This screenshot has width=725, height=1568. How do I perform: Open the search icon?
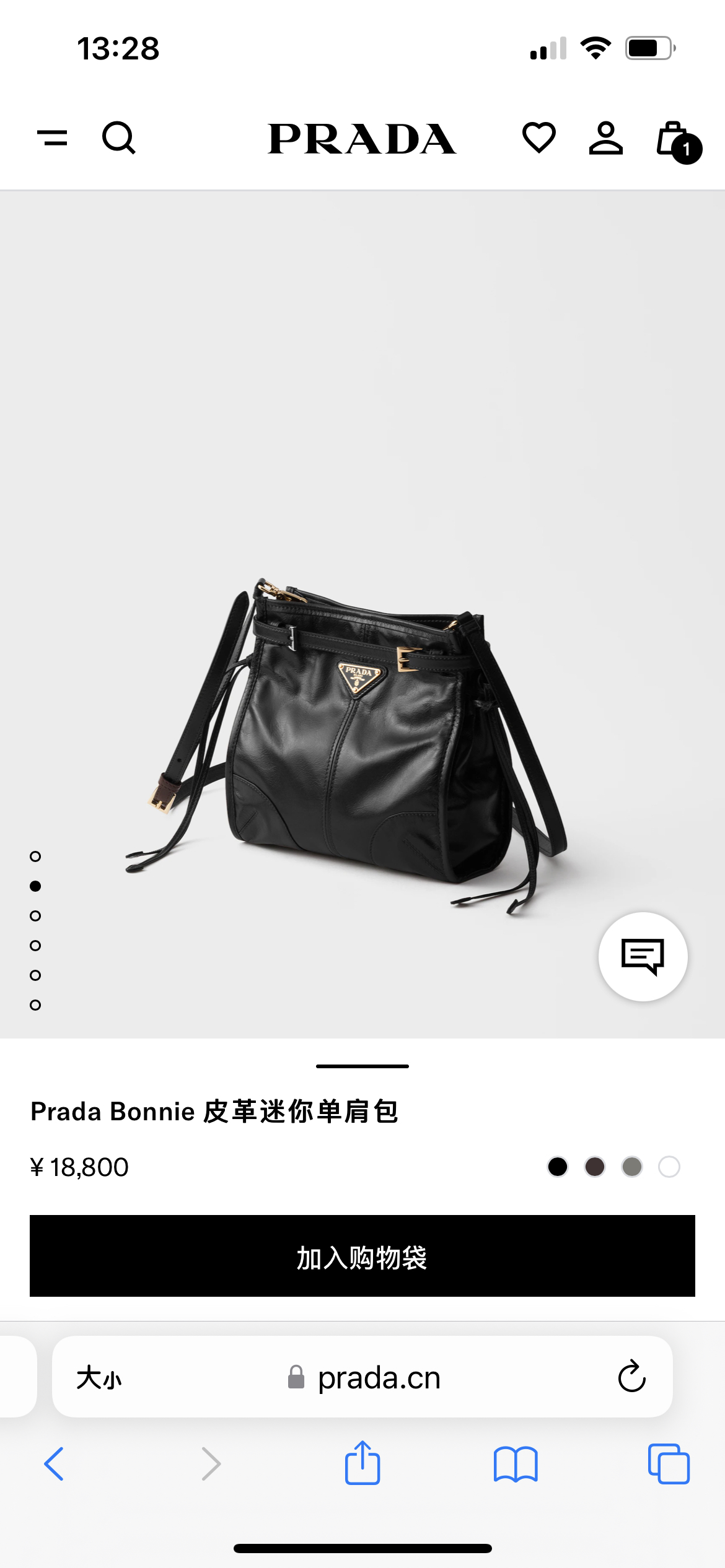118,137
